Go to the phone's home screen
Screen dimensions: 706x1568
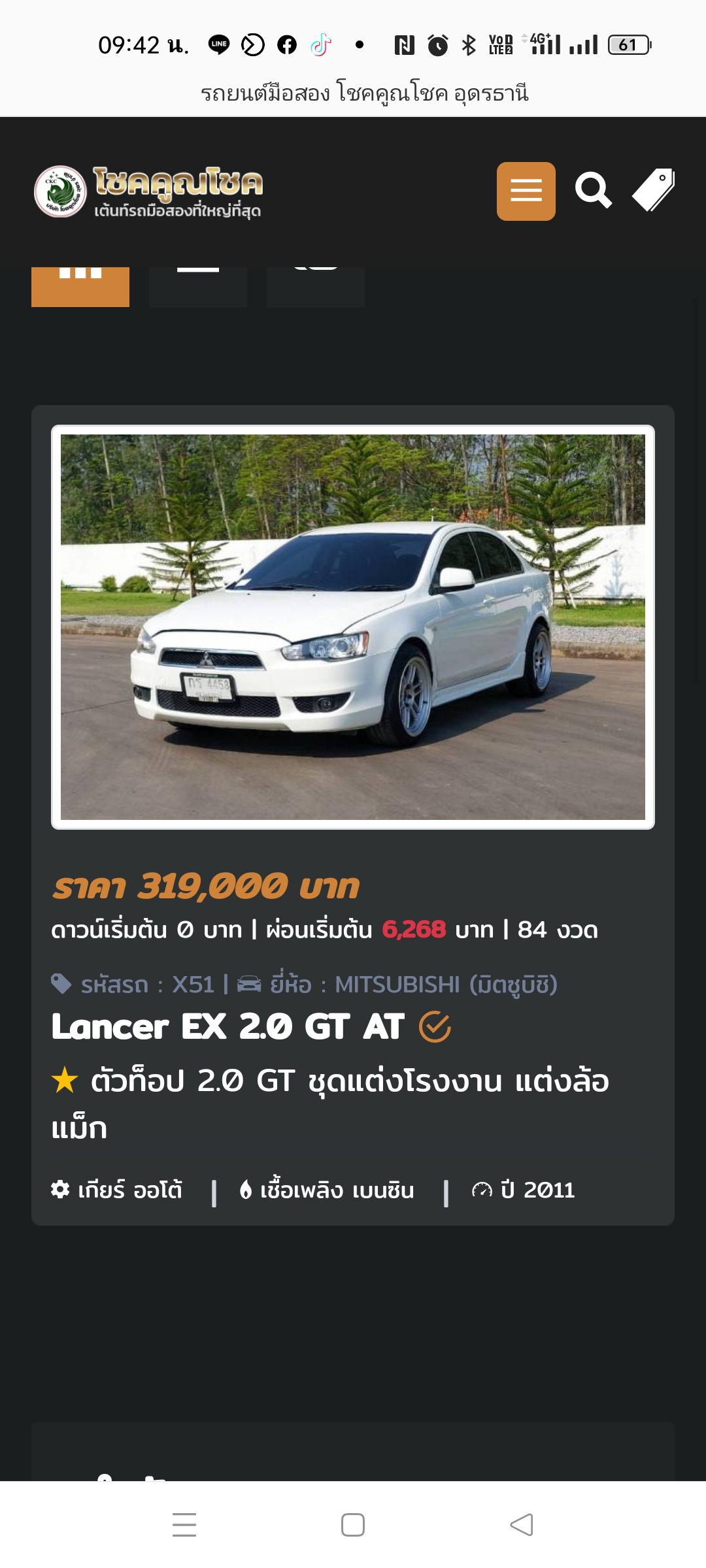click(x=353, y=1525)
